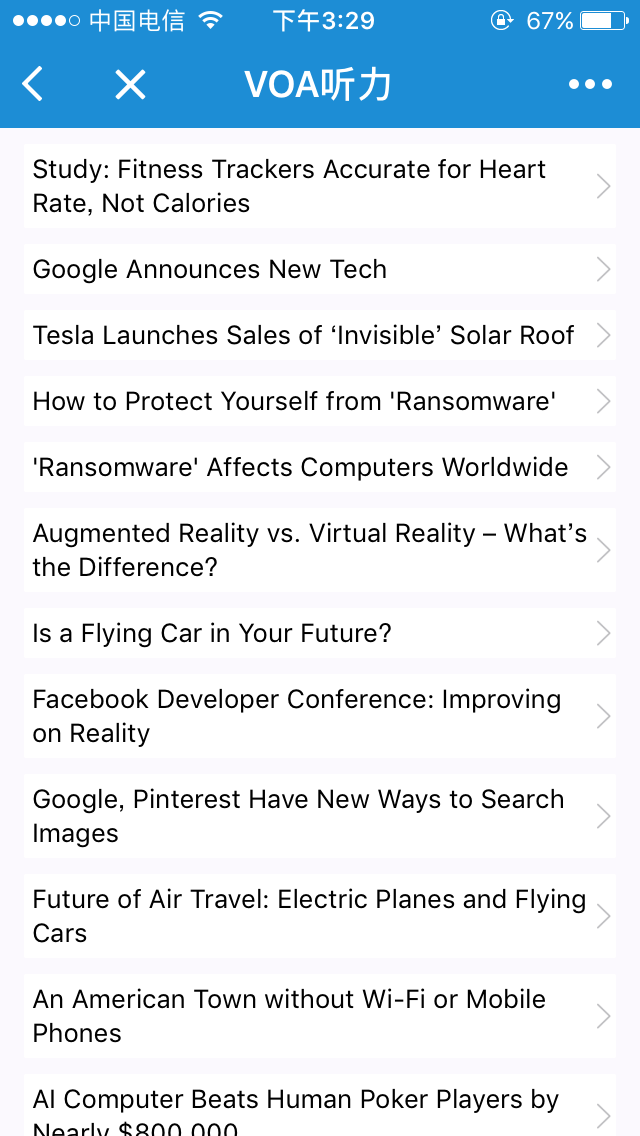The height and width of the screenshot is (1136, 640).
Task: Open Google, Pinterest image search article
Action: (x=320, y=816)
